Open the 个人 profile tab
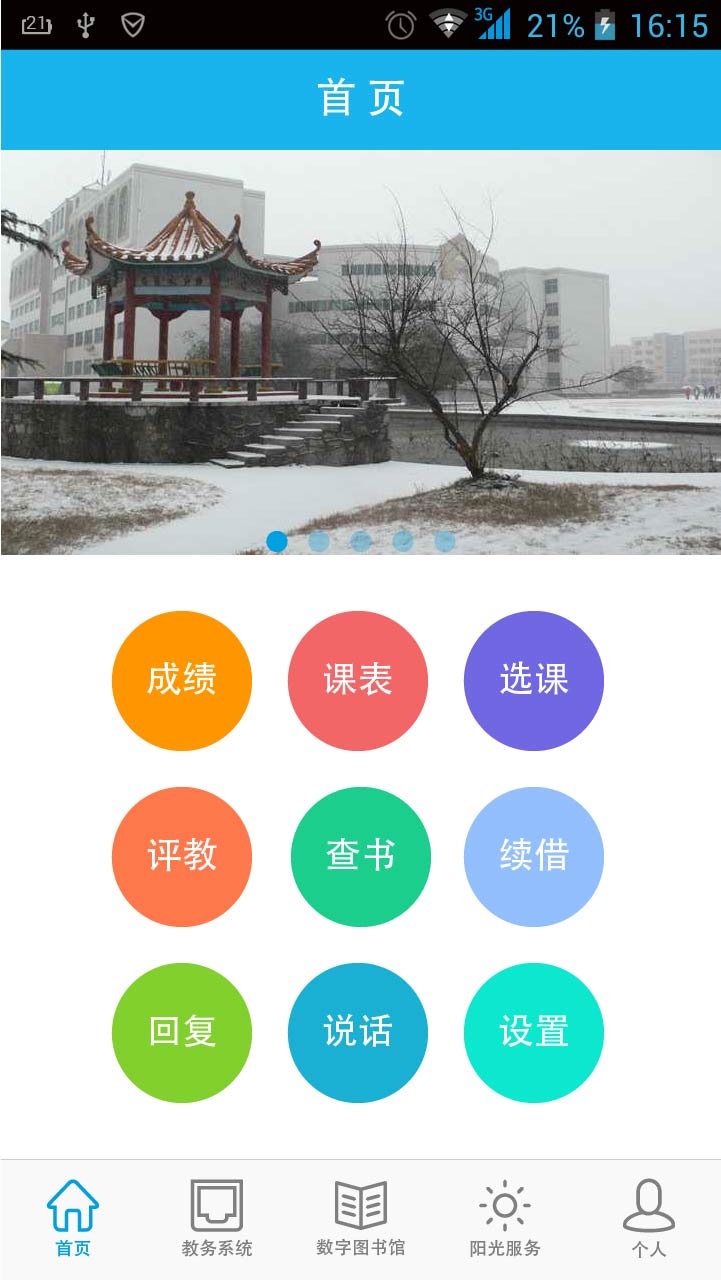721x1280 pixels. point(648,1218)
